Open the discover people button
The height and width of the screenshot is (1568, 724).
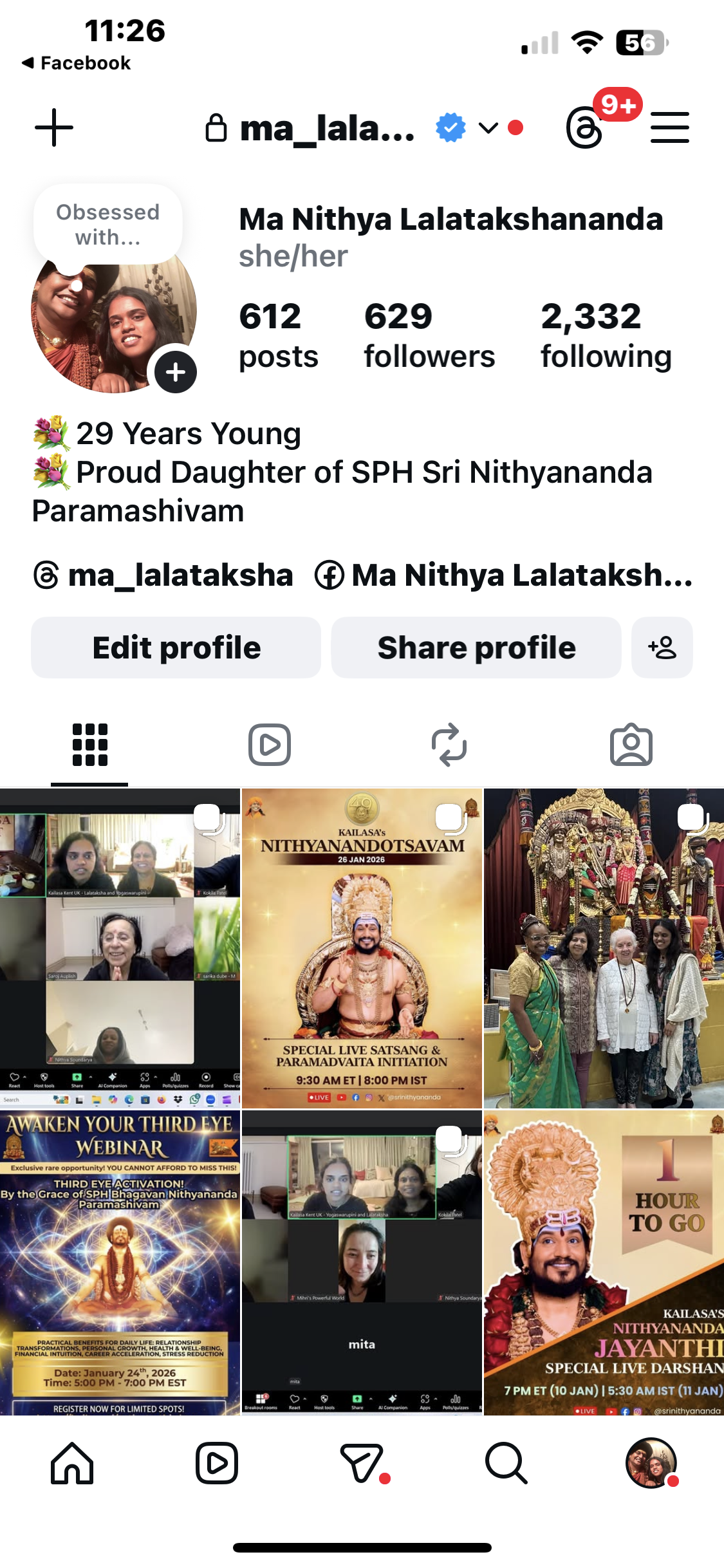[x=662, y=648]
